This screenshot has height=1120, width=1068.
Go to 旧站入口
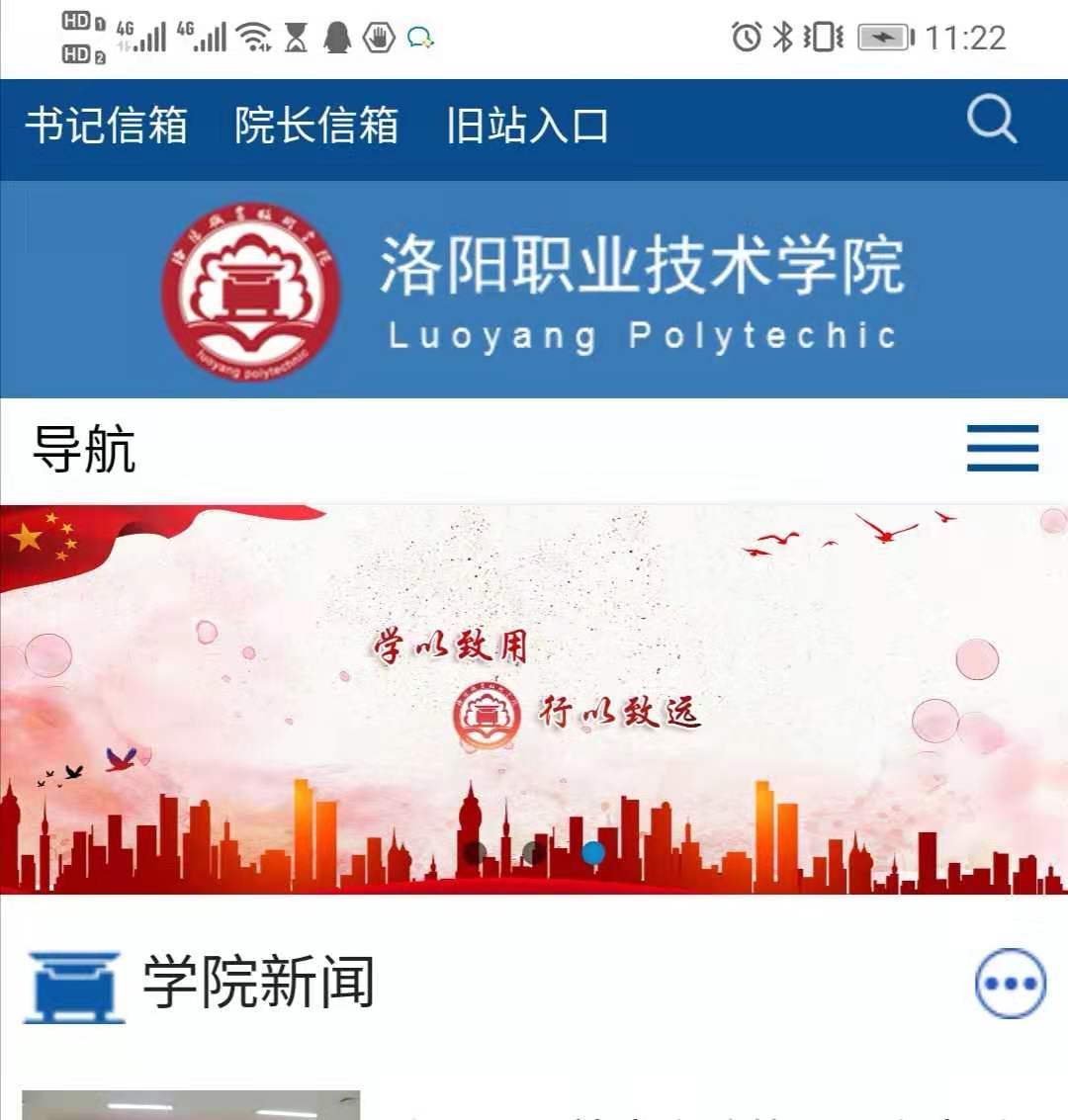[527, 126]
